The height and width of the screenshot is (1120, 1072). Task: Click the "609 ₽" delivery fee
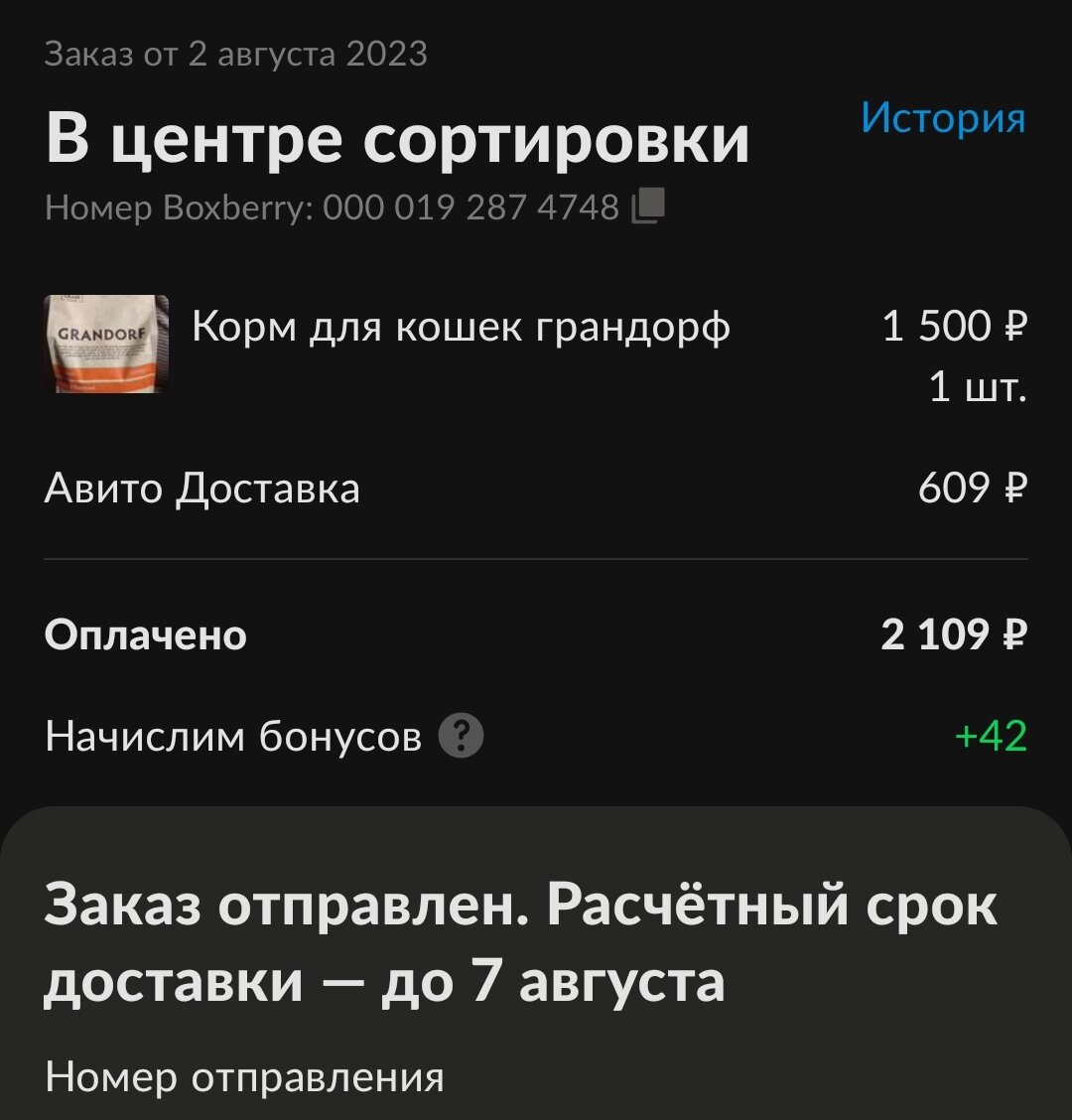click(977, 489)
